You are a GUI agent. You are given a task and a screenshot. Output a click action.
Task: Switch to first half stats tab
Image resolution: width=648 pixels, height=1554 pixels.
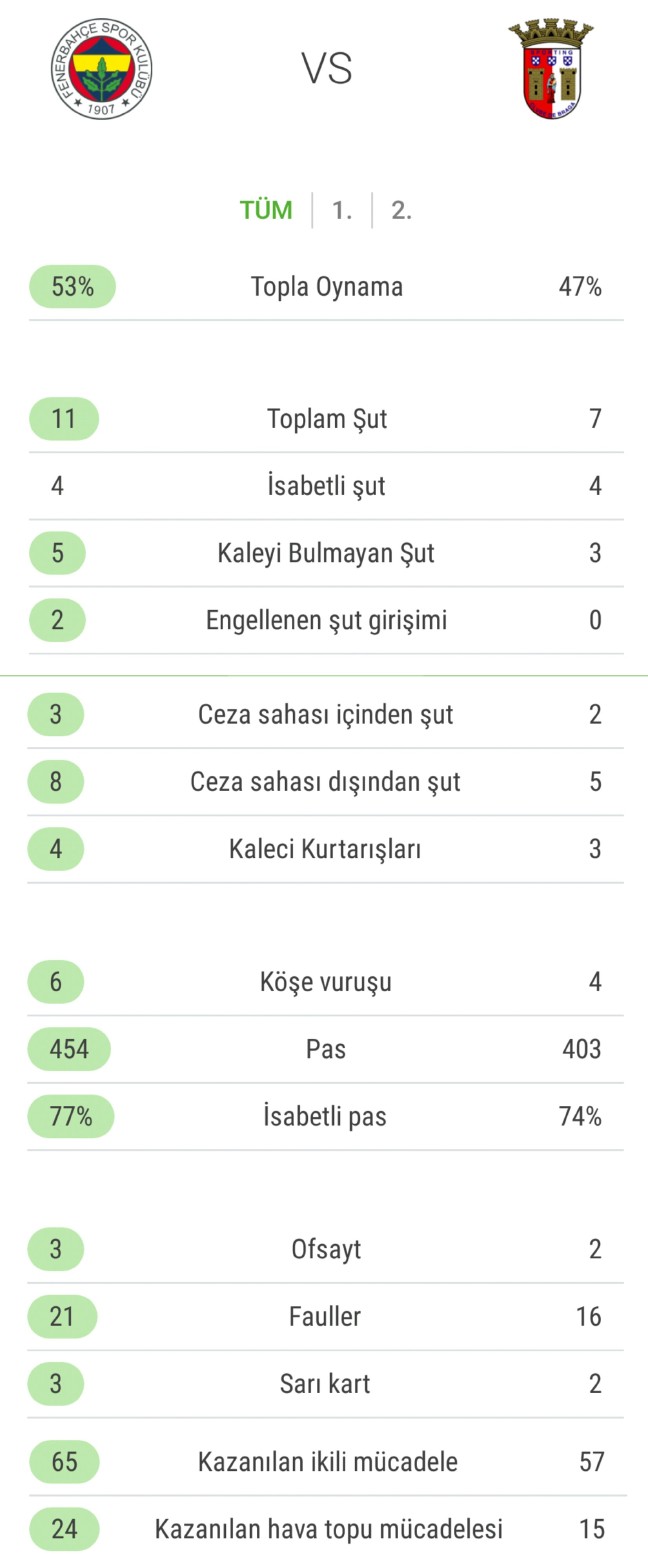tap(342, 210)
